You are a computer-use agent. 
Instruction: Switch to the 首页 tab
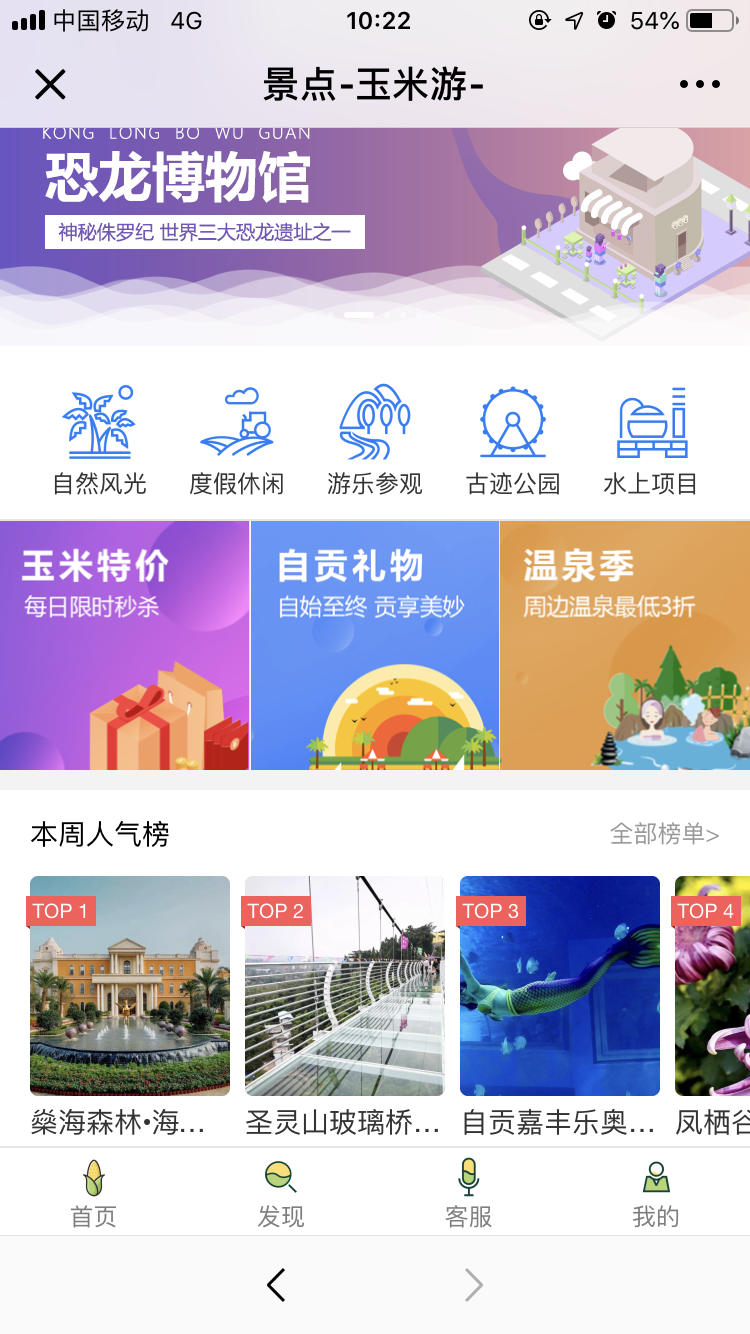tap(94, 1193)
